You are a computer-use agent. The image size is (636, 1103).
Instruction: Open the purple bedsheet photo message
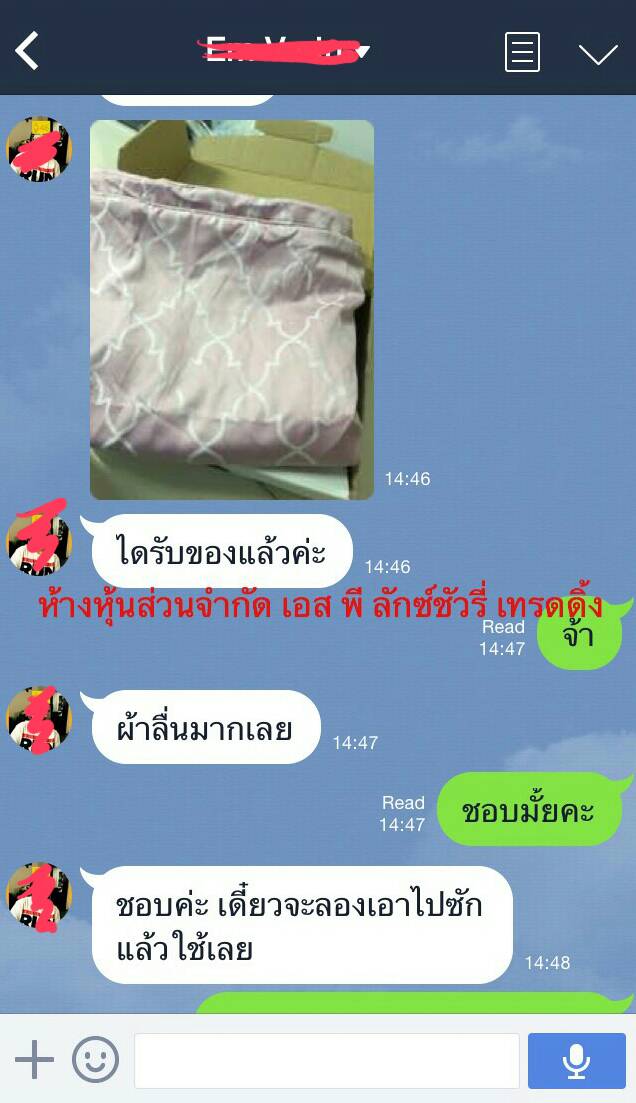pyautogui.click(x=232, y=310)
